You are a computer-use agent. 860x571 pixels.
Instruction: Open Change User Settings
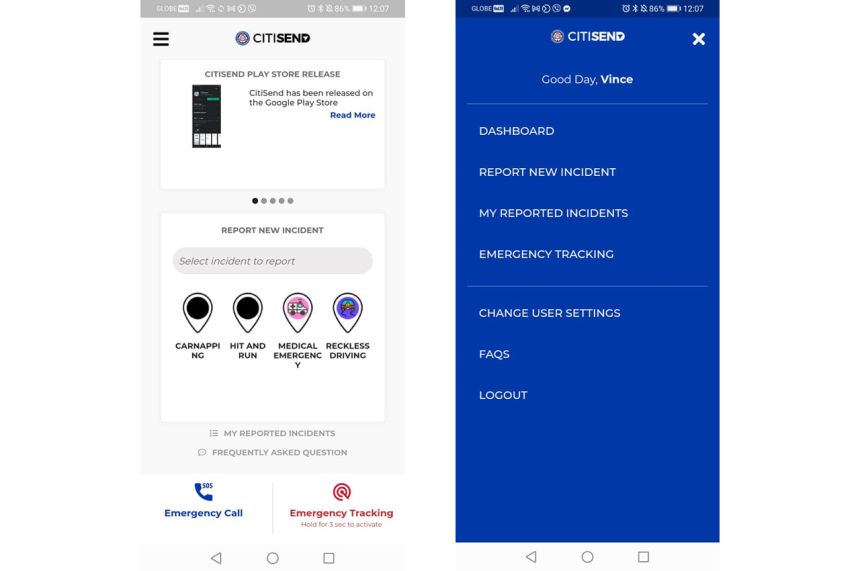point(549,313)
